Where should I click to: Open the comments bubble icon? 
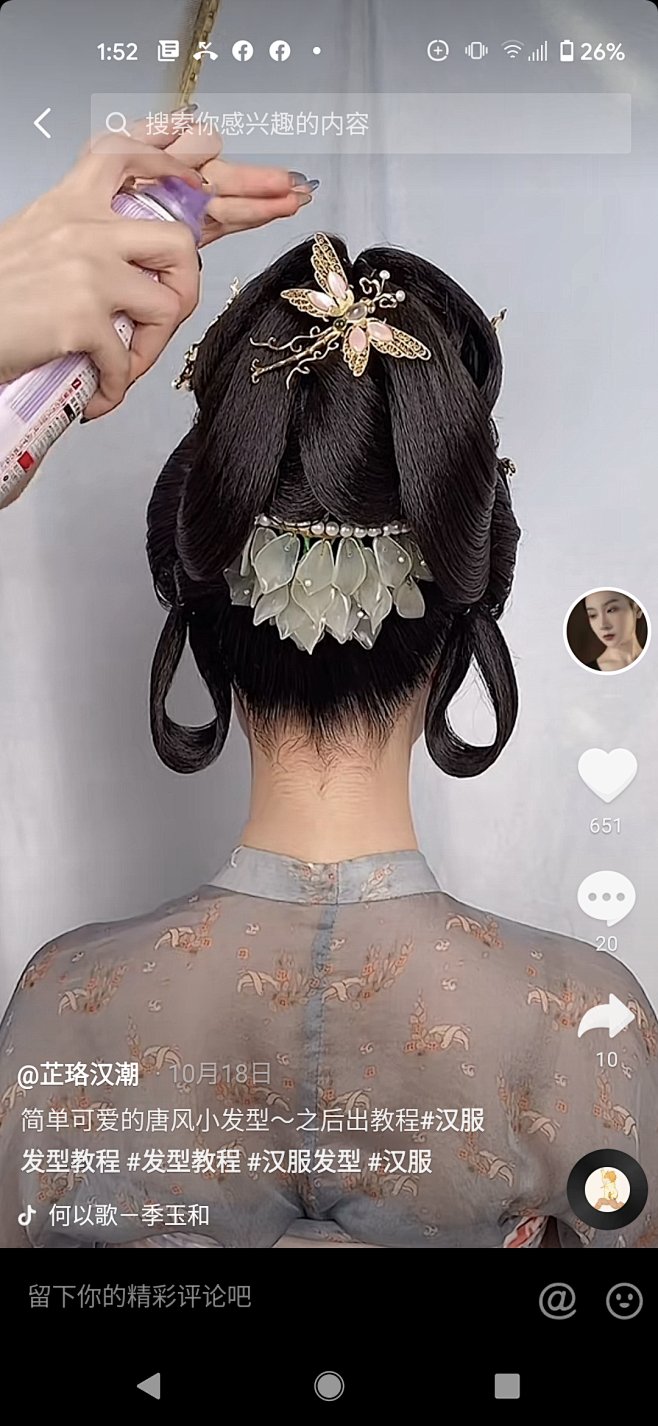click(x=606, y=898)
